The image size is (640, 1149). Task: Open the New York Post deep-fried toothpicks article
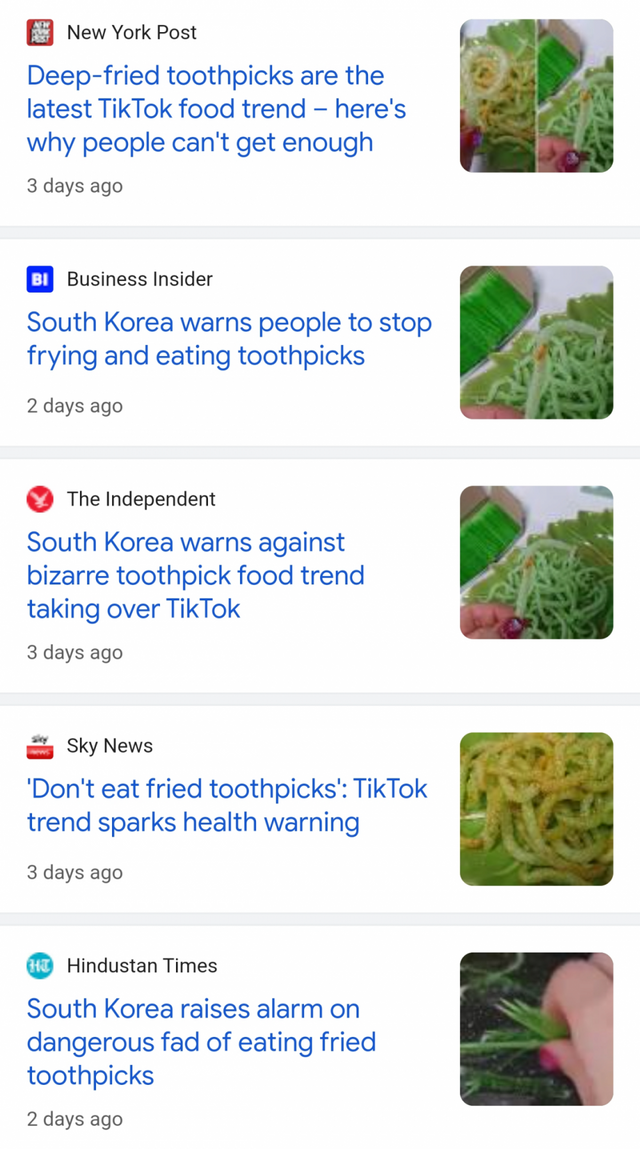[216, 109]
